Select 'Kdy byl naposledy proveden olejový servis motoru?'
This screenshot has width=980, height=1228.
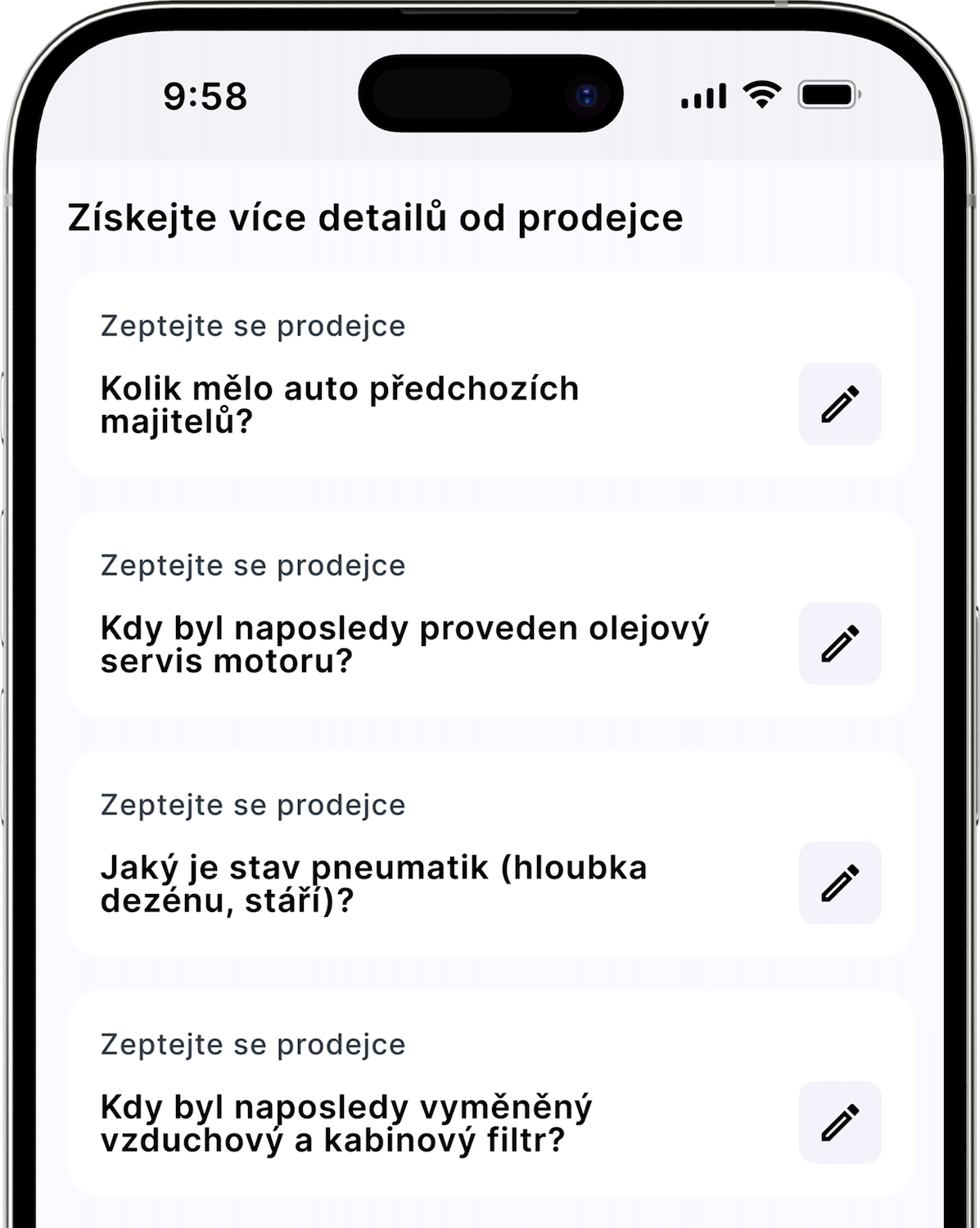click(405, 643)
